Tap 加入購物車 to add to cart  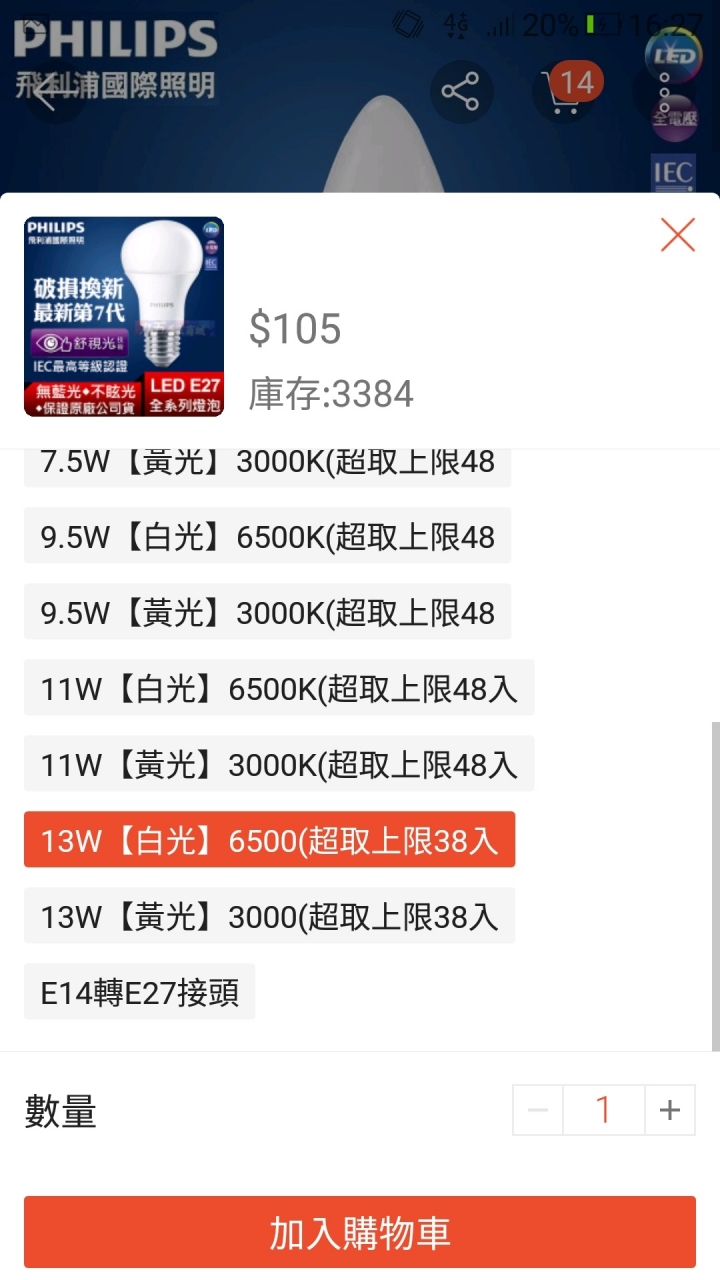[x=360, y=1232]
